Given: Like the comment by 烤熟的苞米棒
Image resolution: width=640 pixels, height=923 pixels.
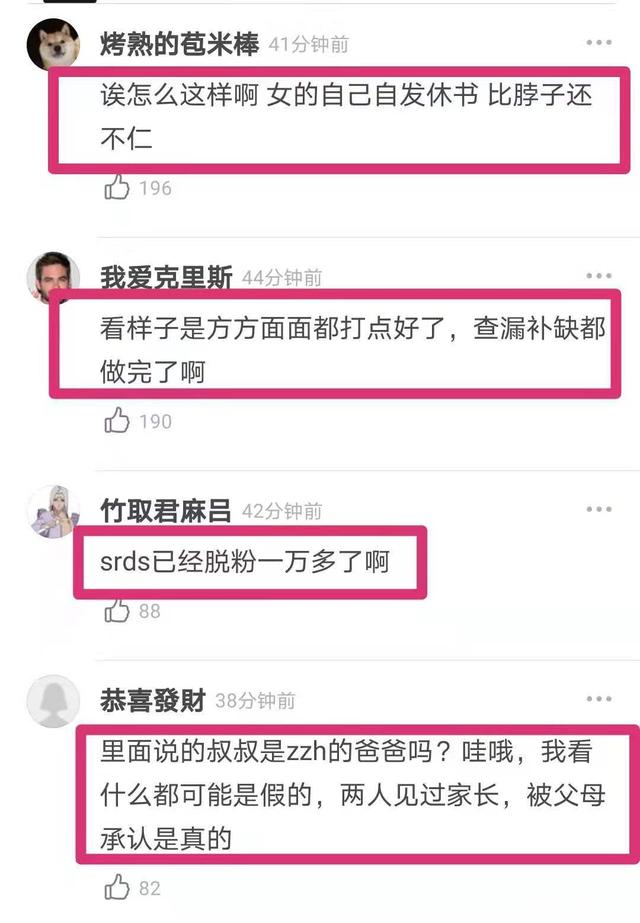Looking at the screenshot, I should click(x=118, y=187).
